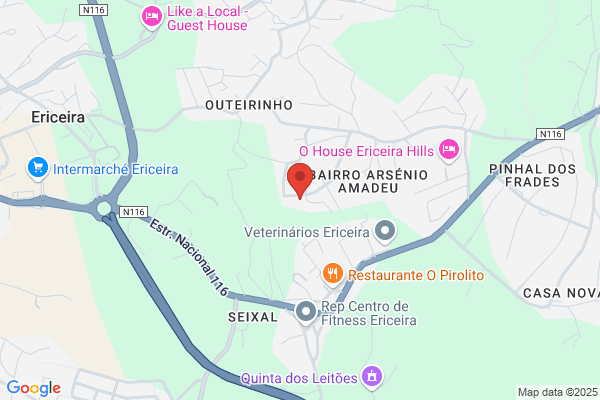This screenshot has width=600, height=400.
Task: Open Restaurante O Pirolito marker
Action: (333, 274)
